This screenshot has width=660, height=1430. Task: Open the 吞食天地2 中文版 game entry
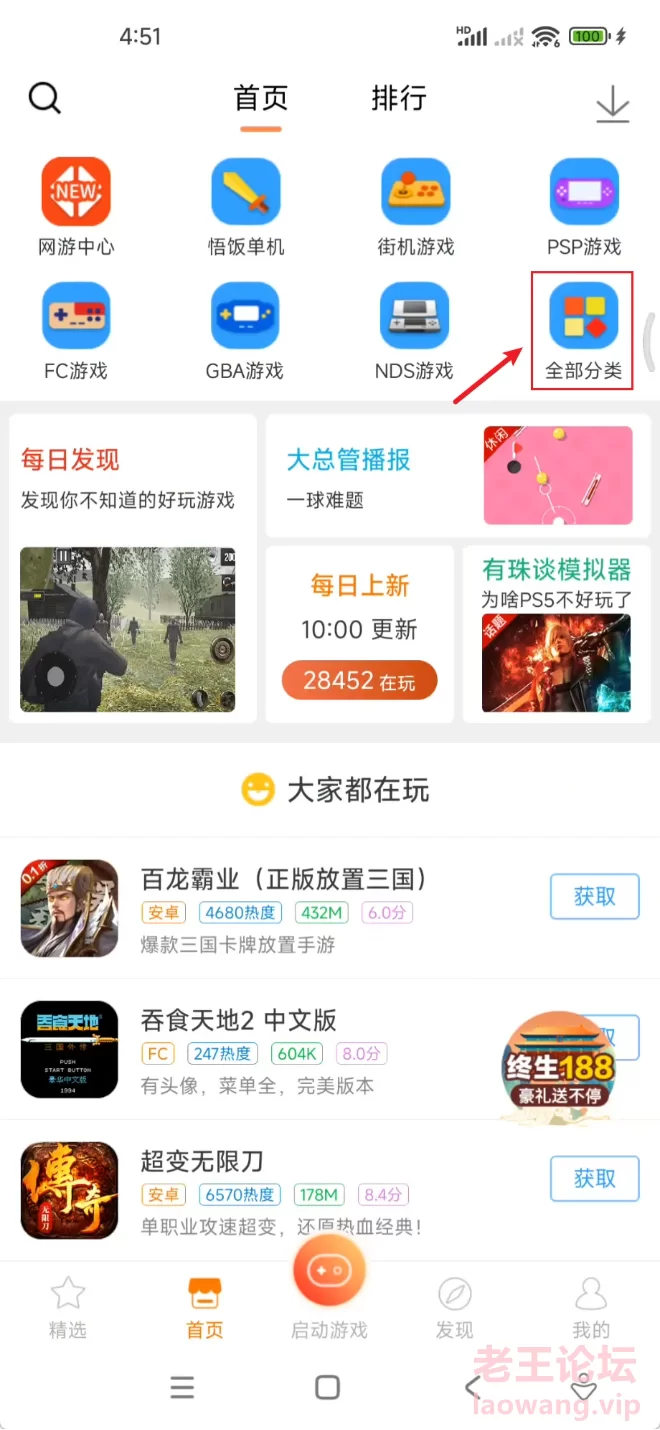[x=330, y=1050]
